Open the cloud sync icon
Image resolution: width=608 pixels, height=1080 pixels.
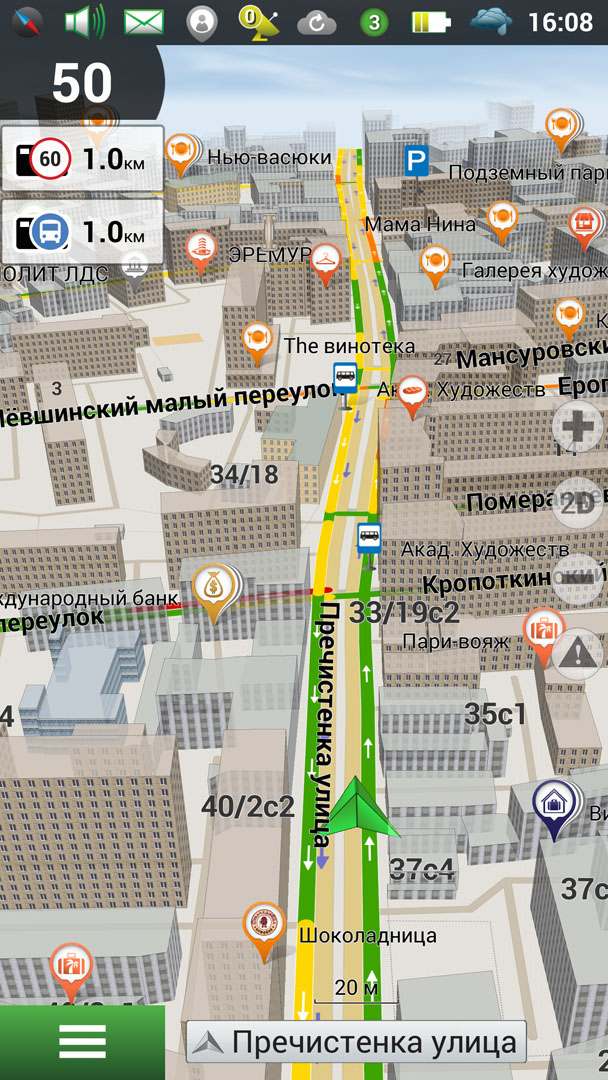(x=316, y=21)
